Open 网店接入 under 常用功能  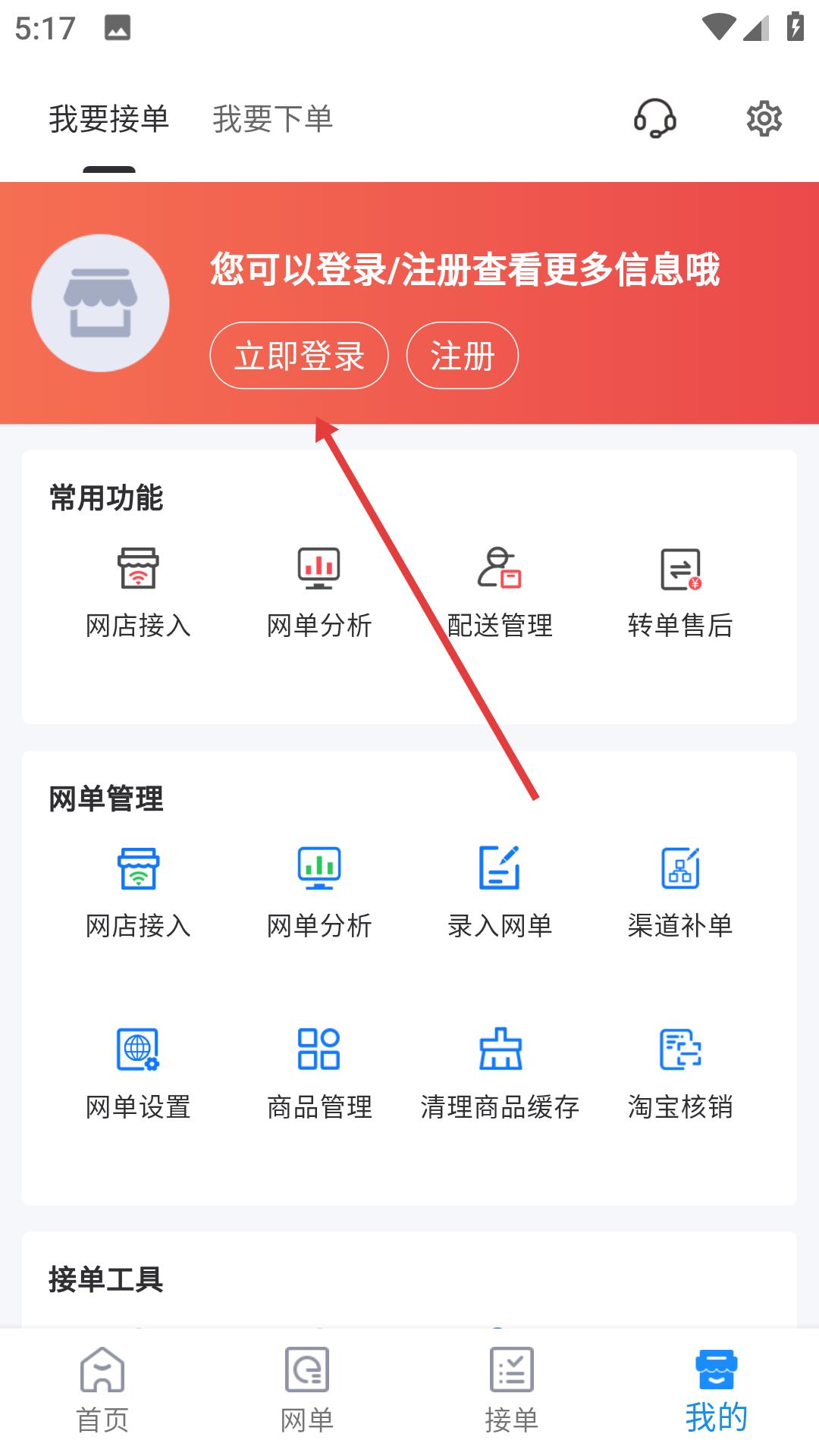pyautogui.click(x=138, y=591)
